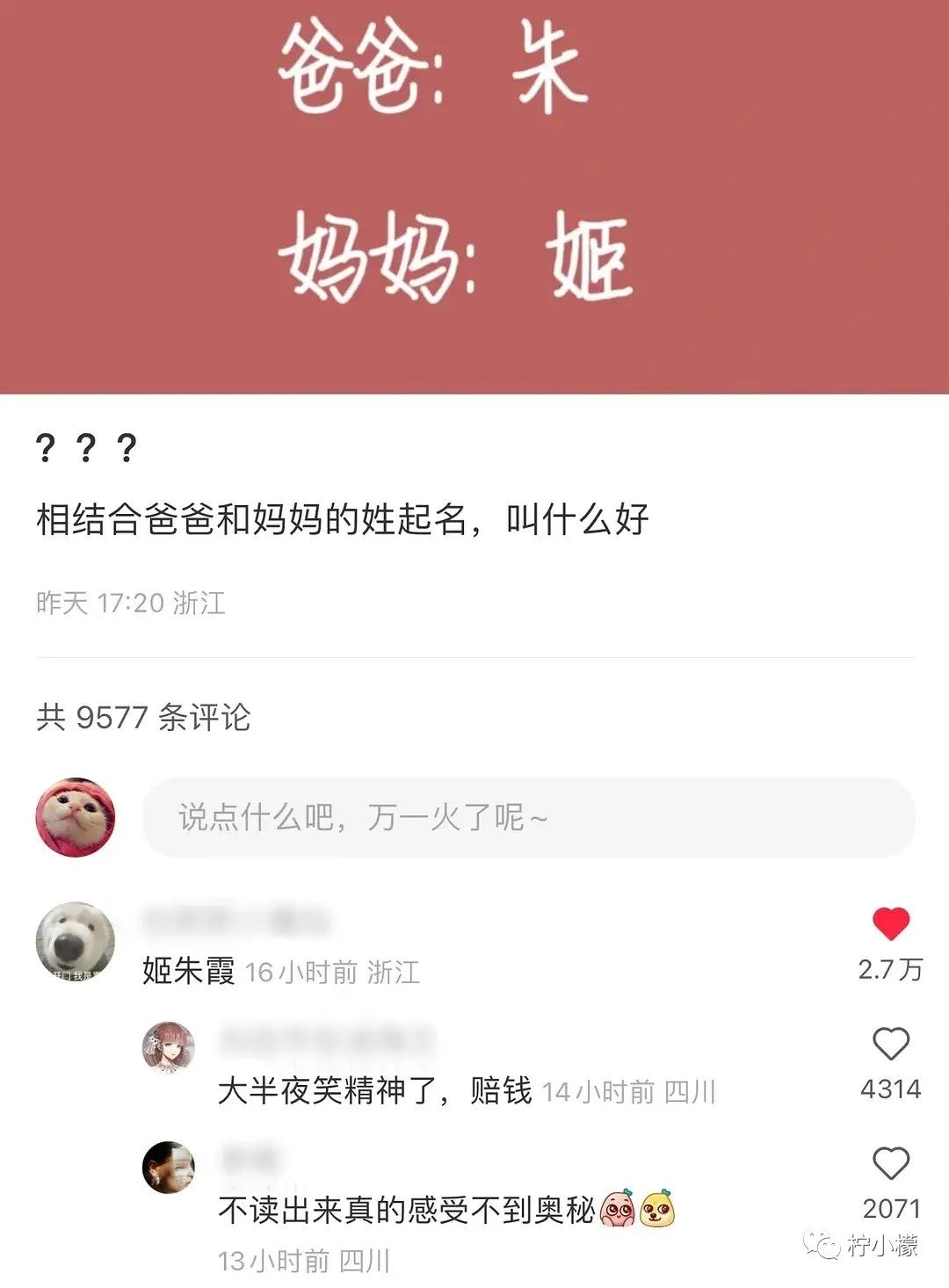949x1288 pixels.
Task: Click the 浙江 location under the post
Action: (200, 602)
